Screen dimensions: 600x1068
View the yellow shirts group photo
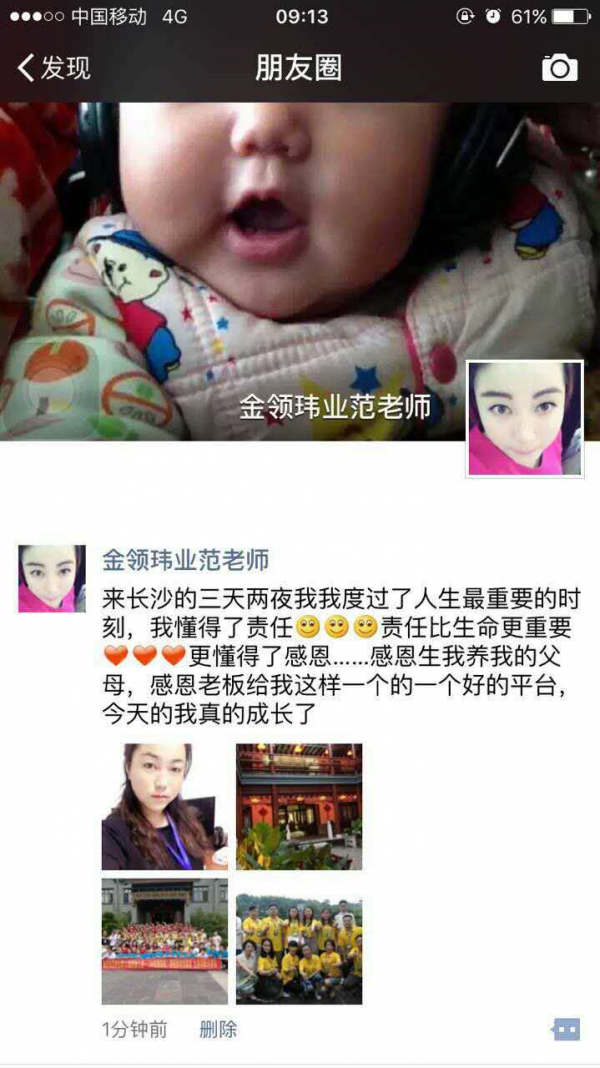coord(299,940)
